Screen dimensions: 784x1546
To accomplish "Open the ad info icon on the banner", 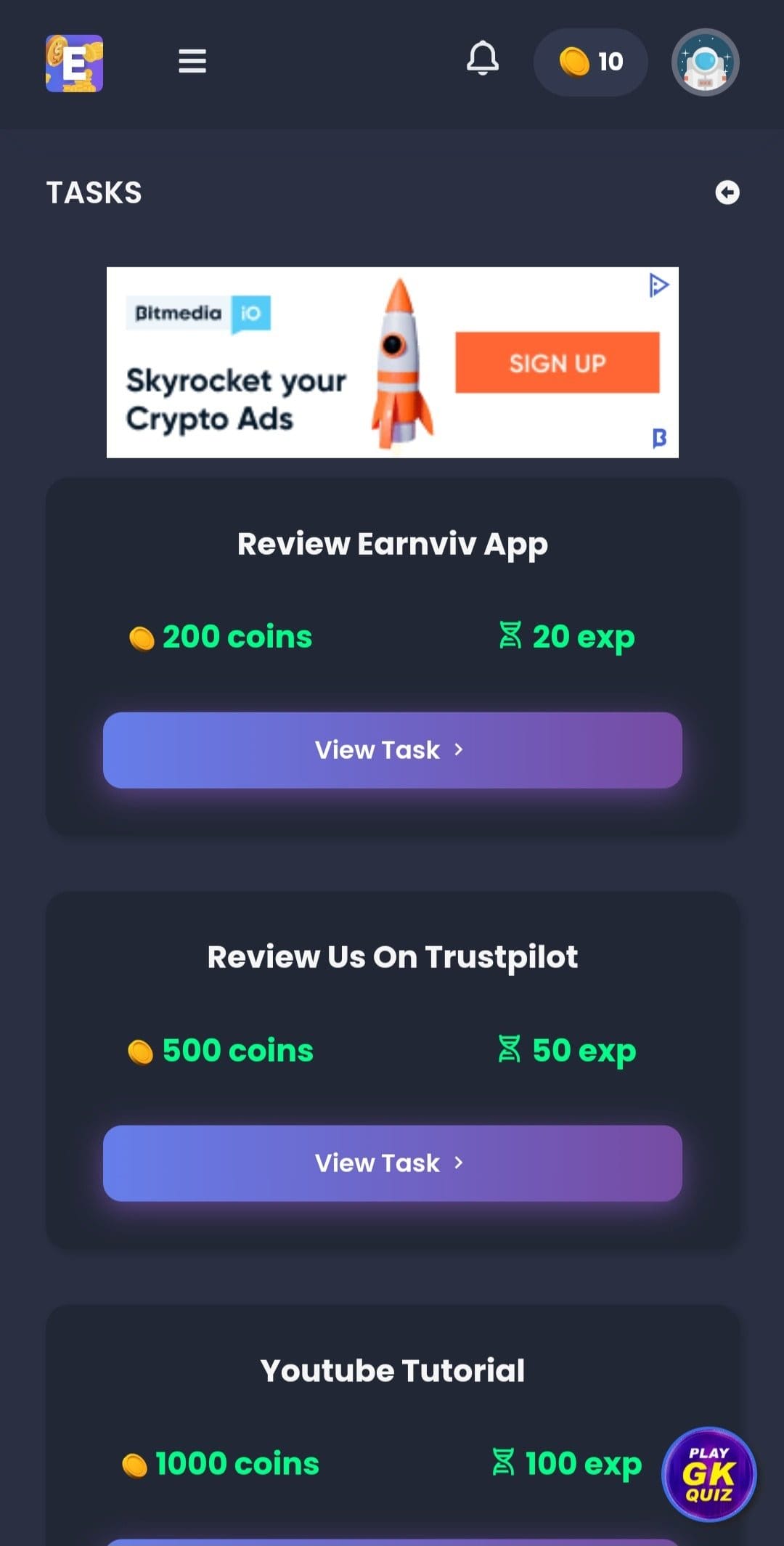I will coord(658,285).
